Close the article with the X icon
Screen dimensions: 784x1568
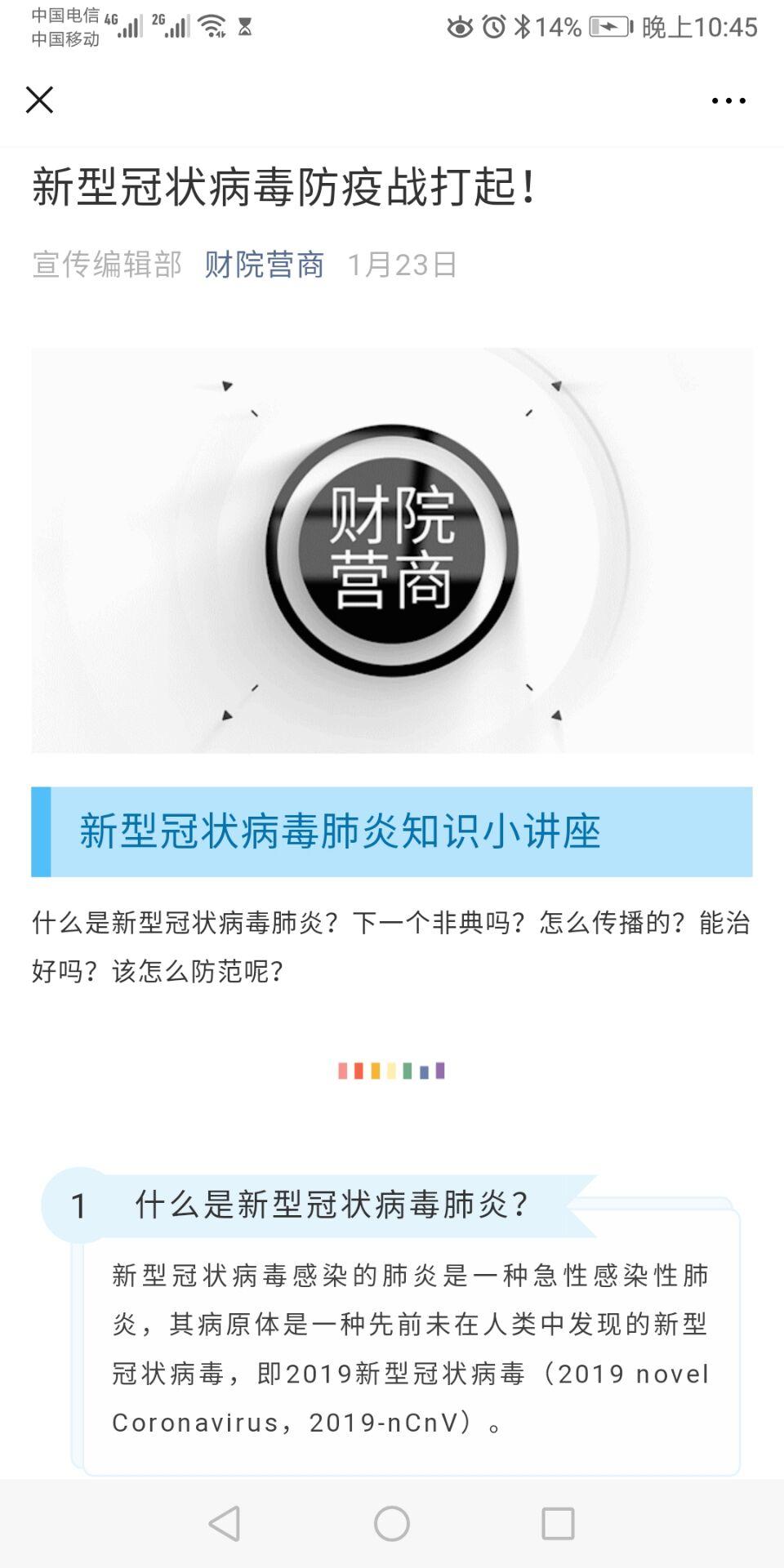point(40,100)
